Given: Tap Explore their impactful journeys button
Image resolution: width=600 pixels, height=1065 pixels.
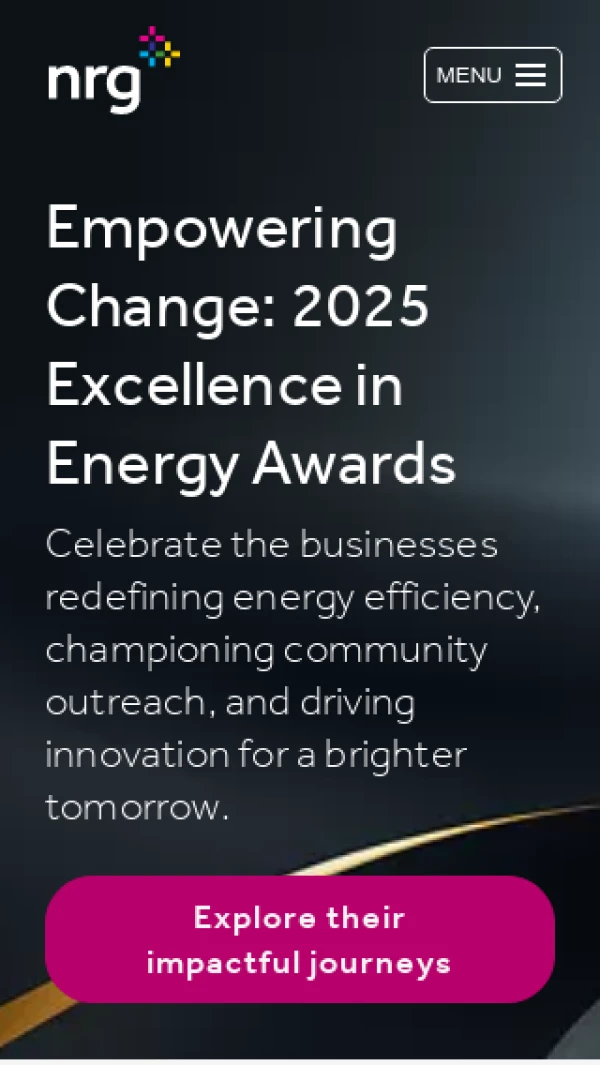Looking at the screenshot, I should [x=299, y=939].
